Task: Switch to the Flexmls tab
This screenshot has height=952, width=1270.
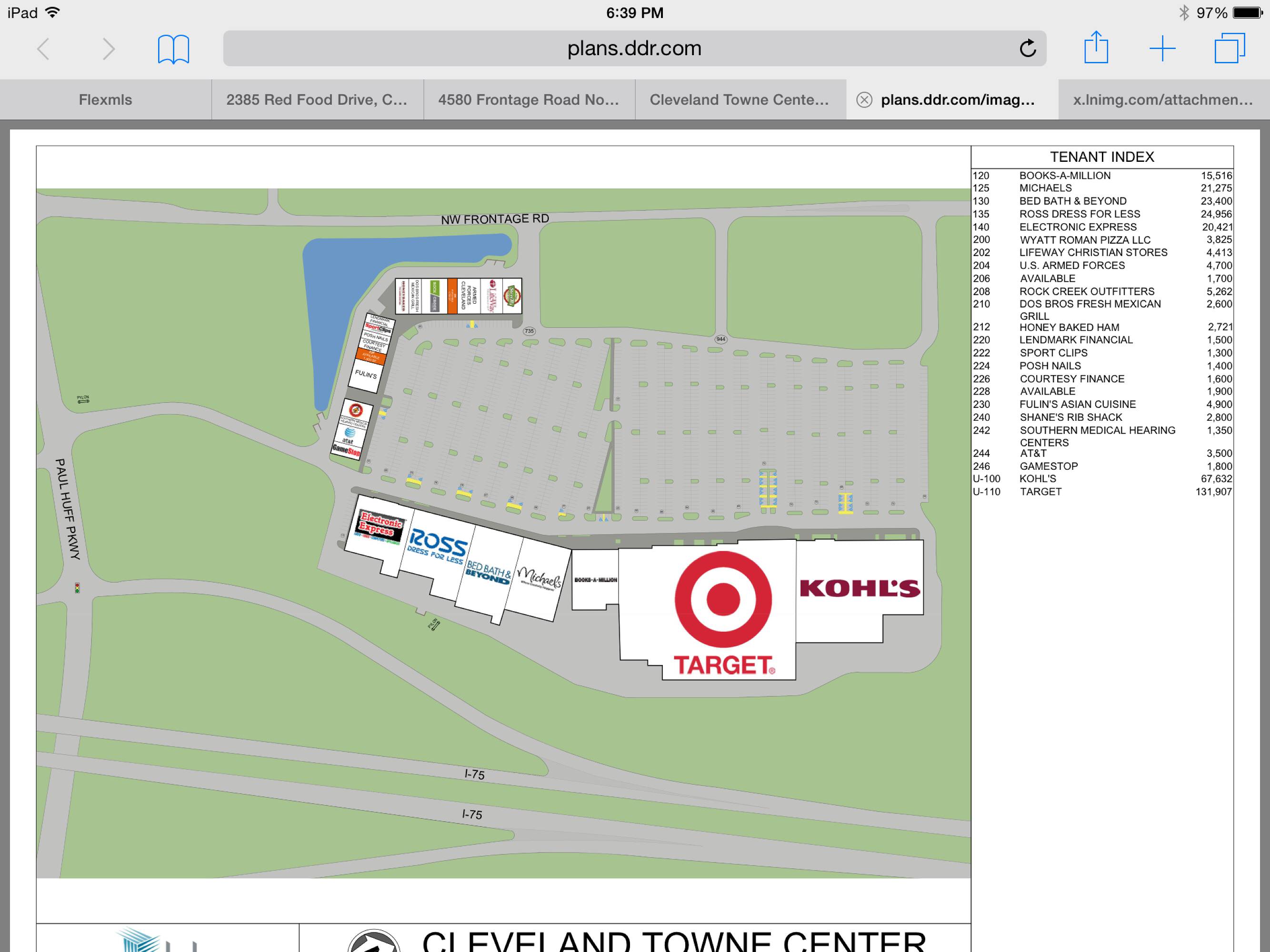Action: pyautogui.click(x=106, y=100)
